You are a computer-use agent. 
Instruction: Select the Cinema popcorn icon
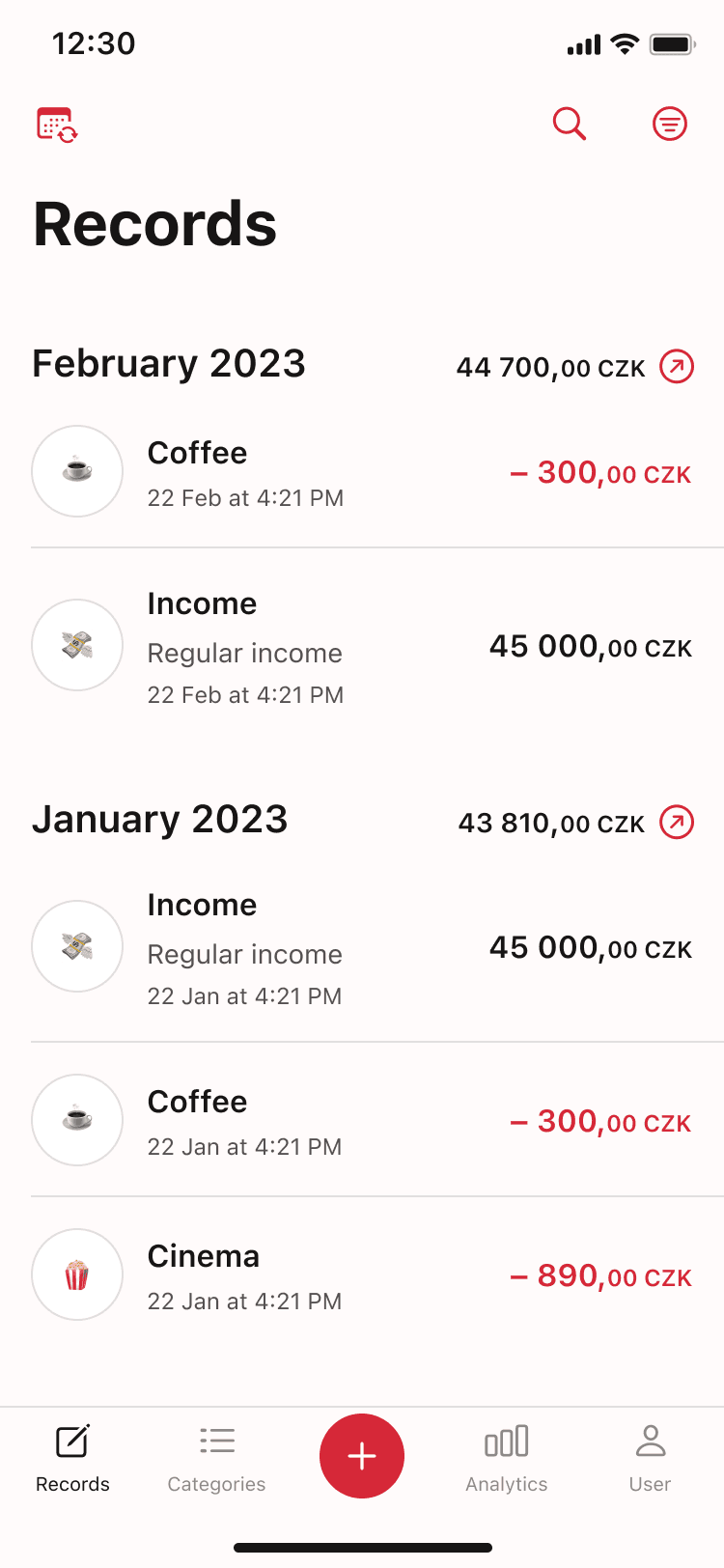click(77, 1274)
